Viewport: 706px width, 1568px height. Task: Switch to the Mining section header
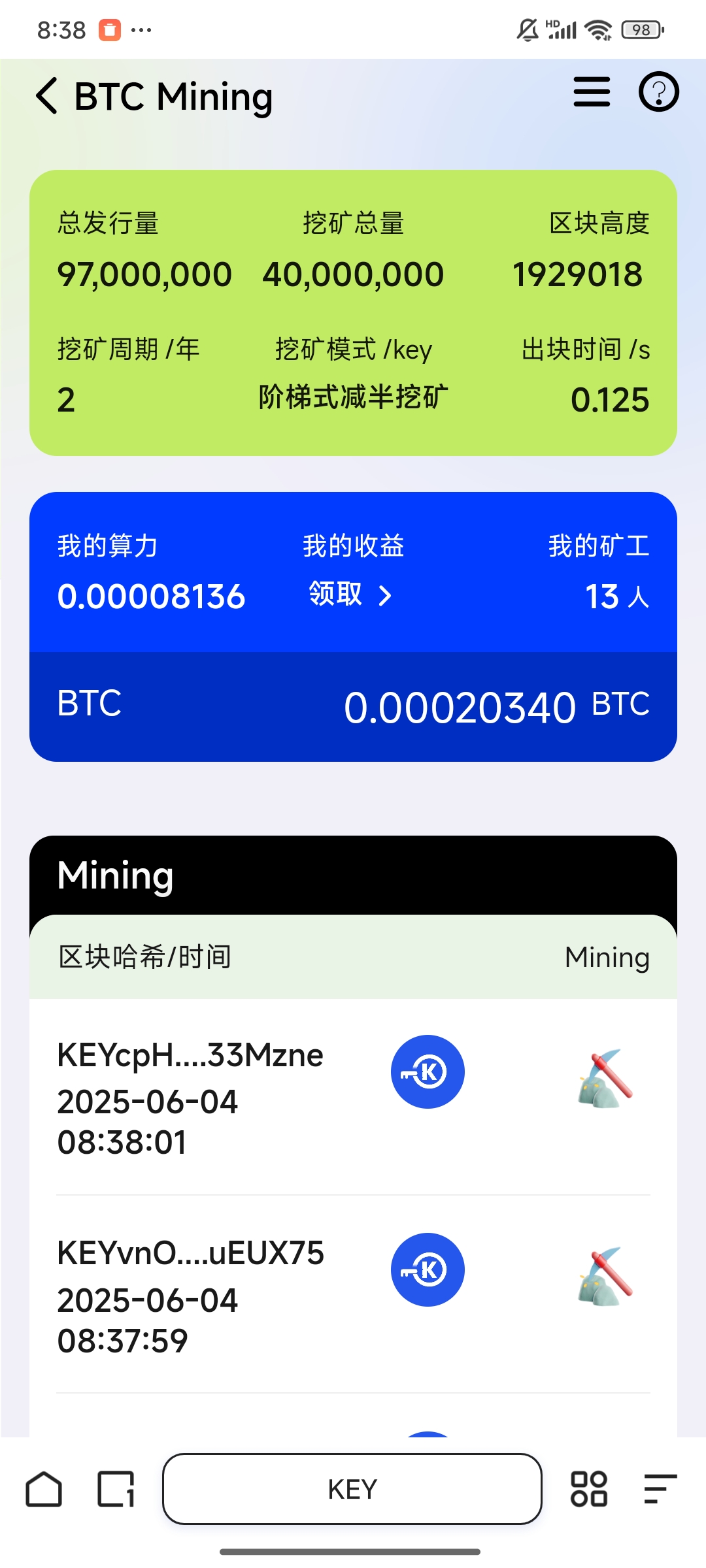115,875
